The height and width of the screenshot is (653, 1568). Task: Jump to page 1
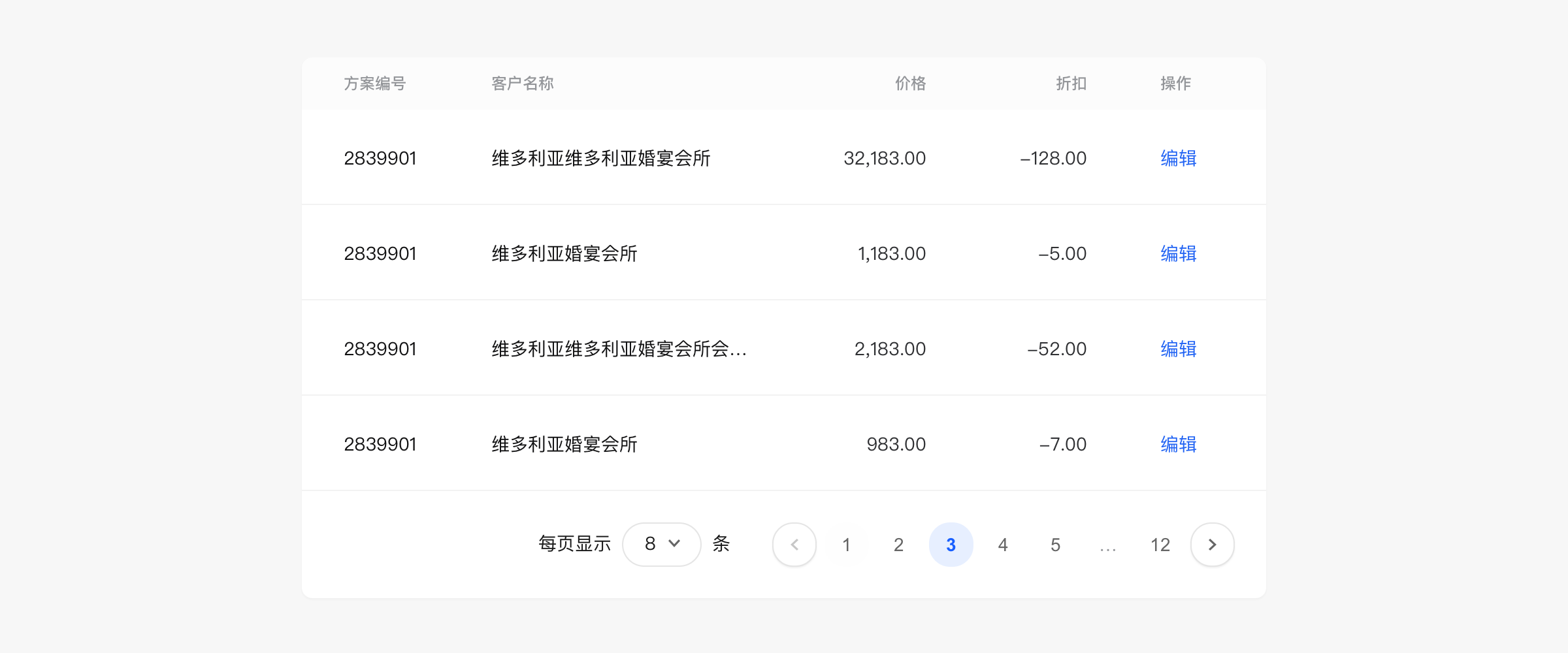click(x=846, y=545)
